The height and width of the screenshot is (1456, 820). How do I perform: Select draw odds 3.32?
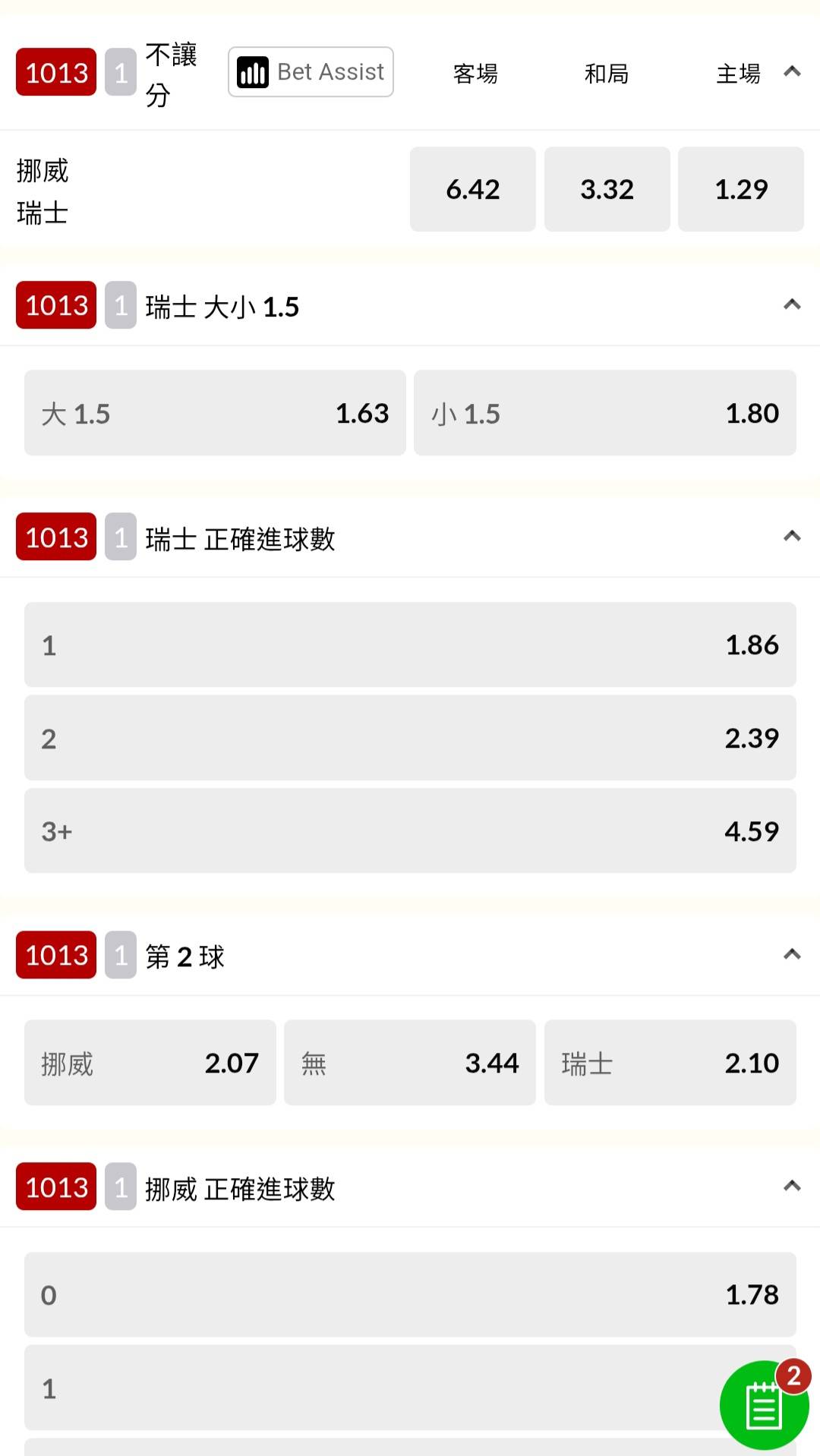pyautogui.click(x=607, y=189)
